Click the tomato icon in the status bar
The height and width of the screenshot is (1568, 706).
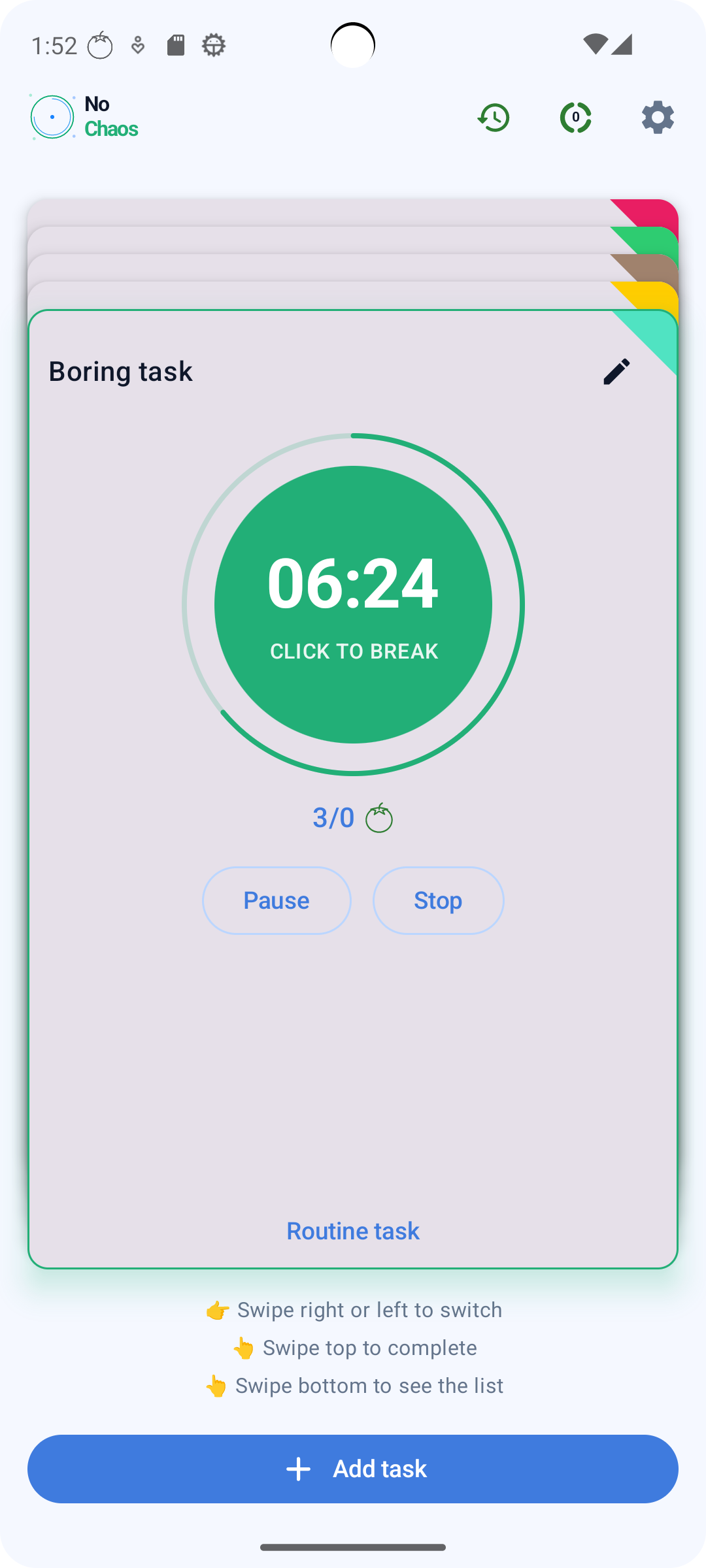(x=101, y=44)
